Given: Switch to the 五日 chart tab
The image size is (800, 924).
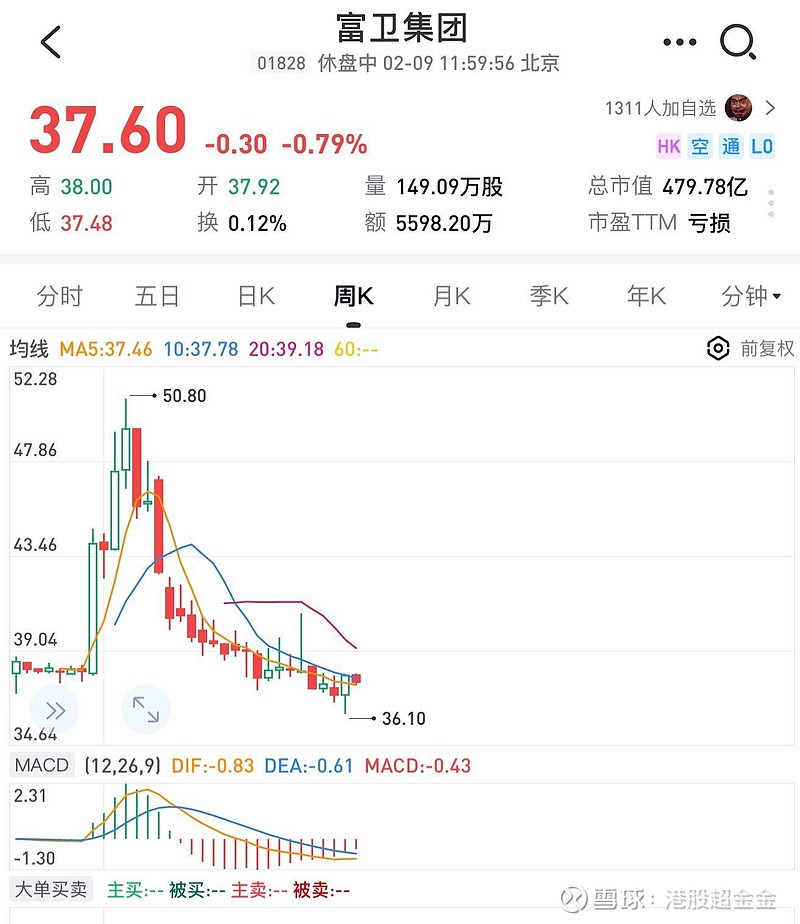Looking at the screenshot, I should click(x=157, y=296).
